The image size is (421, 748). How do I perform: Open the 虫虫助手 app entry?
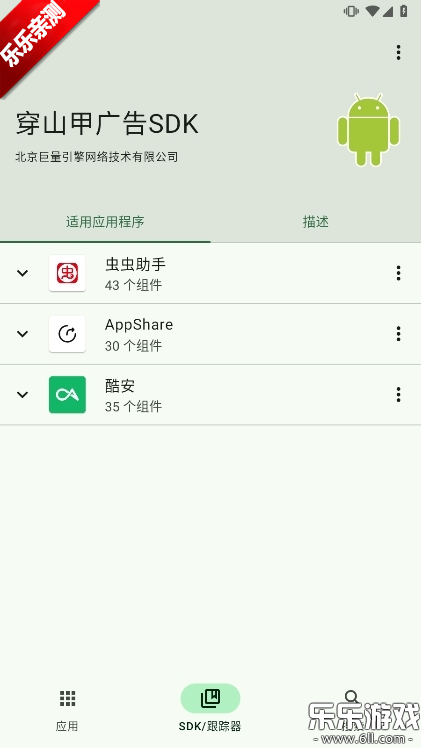click(x=210, y=273)
